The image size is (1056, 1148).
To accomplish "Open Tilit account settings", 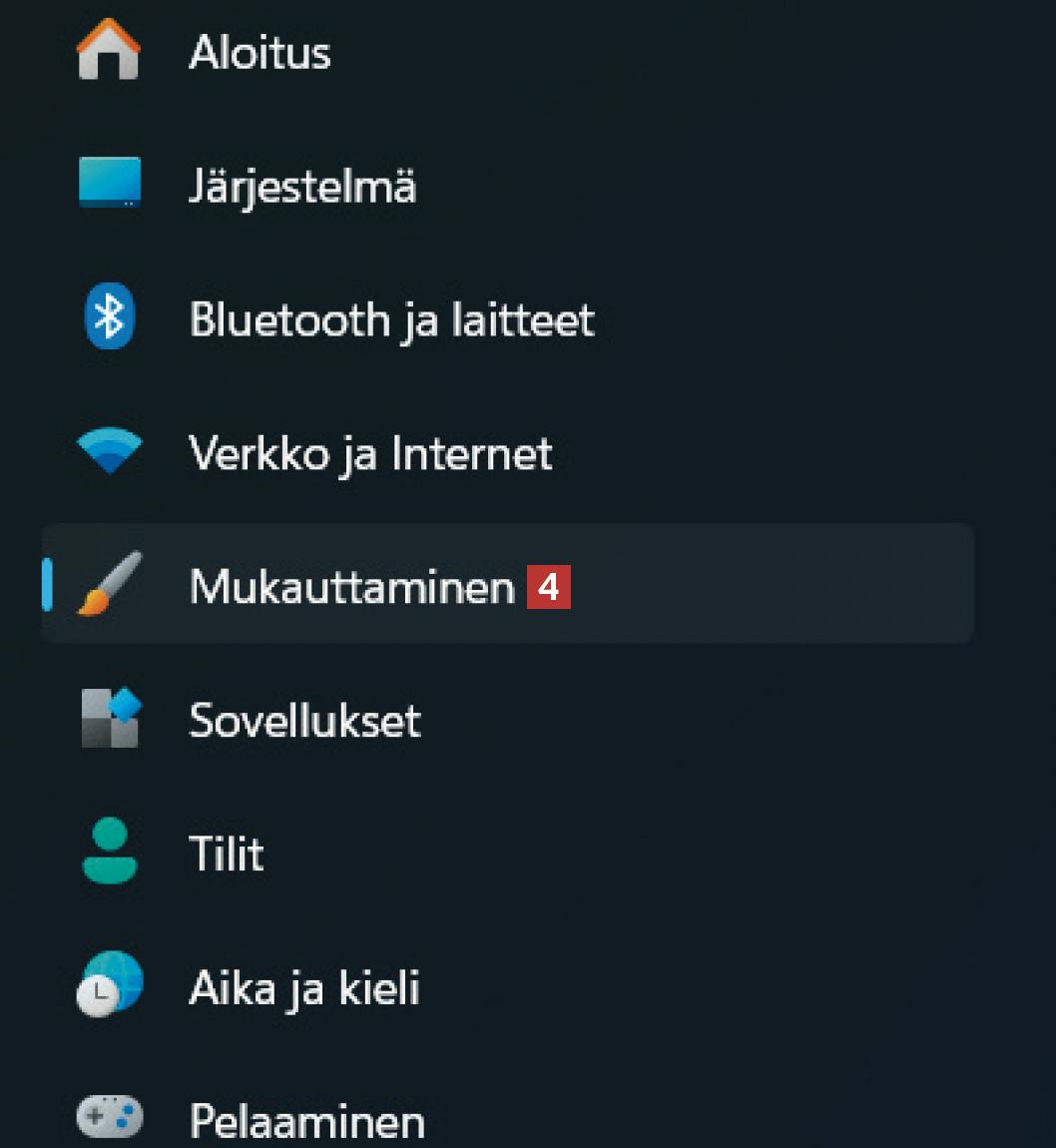I will 227,854.
